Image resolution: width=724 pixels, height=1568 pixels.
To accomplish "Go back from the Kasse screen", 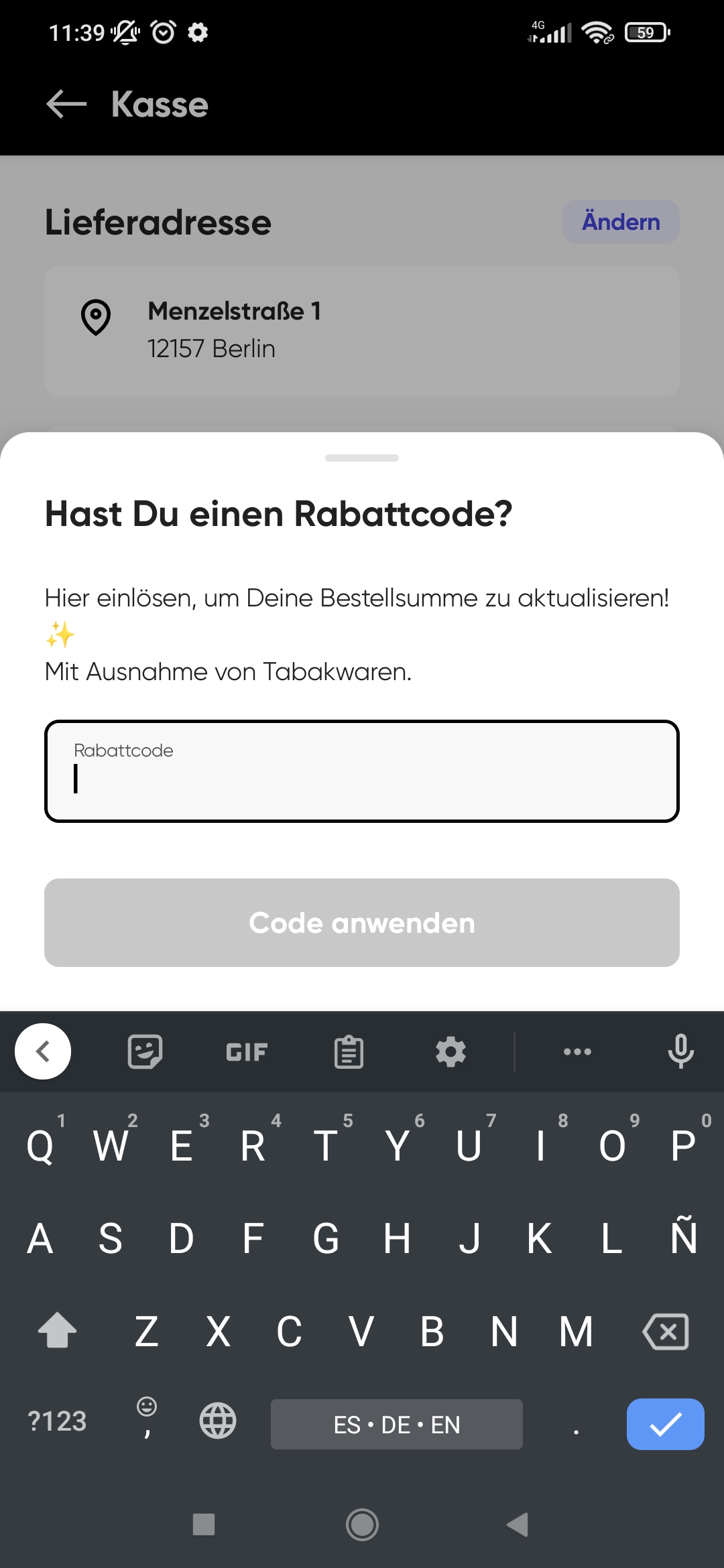I will coord(66,104).
